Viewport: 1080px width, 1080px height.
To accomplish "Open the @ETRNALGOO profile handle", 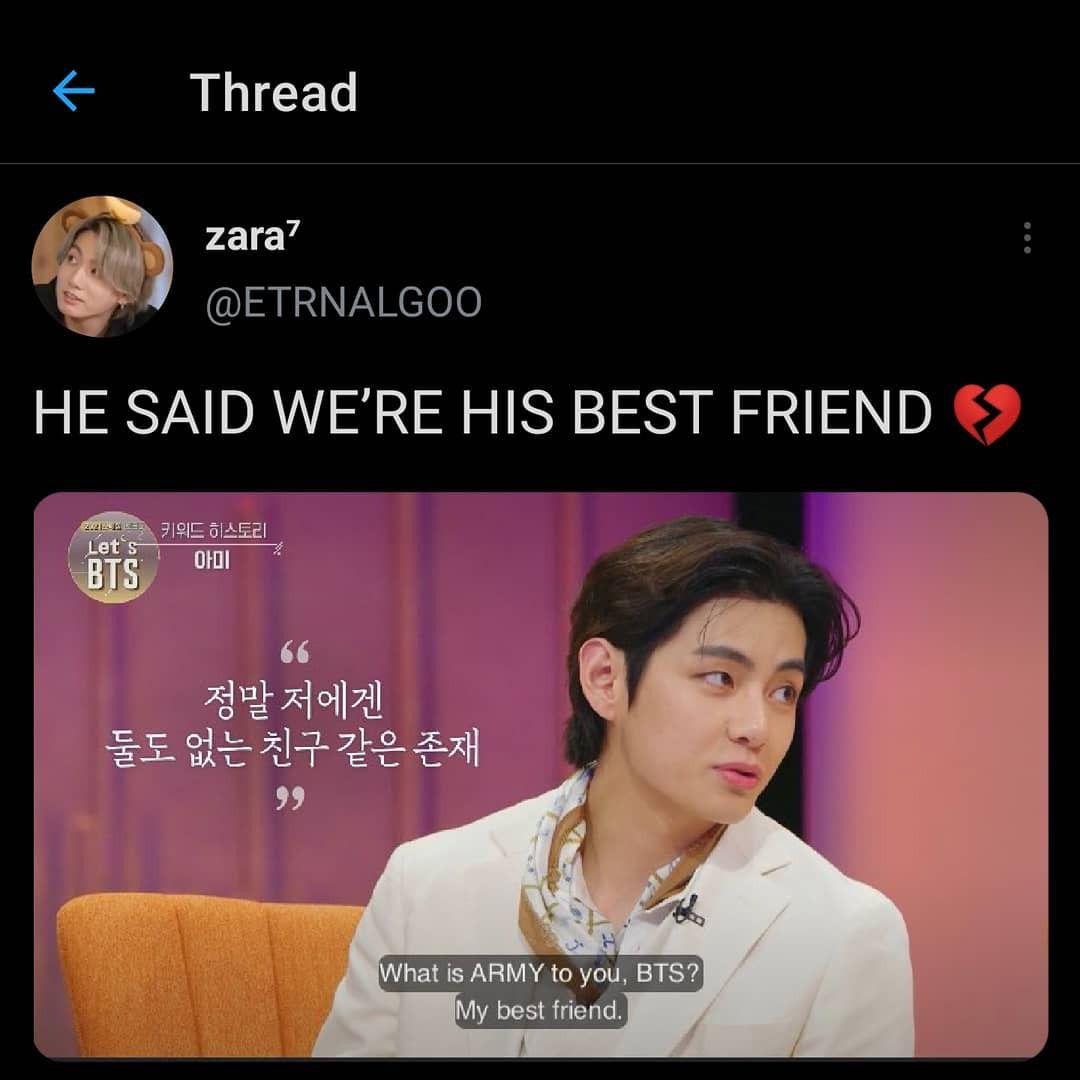I will click(x=343, y=302).
